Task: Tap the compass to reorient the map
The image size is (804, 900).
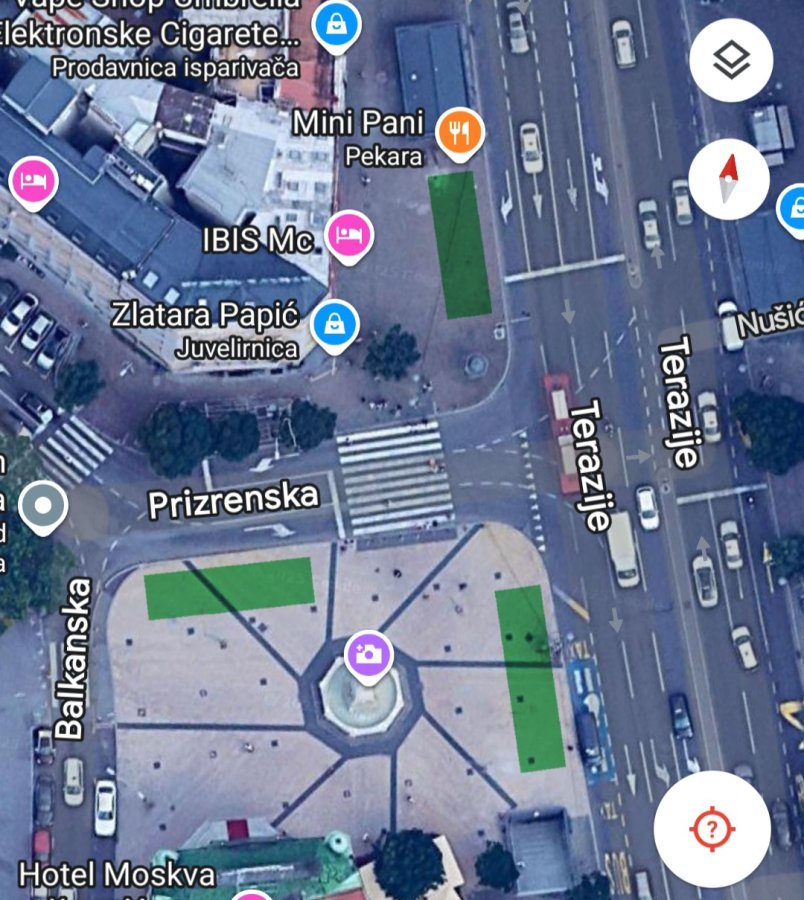Action: (729, 180)
